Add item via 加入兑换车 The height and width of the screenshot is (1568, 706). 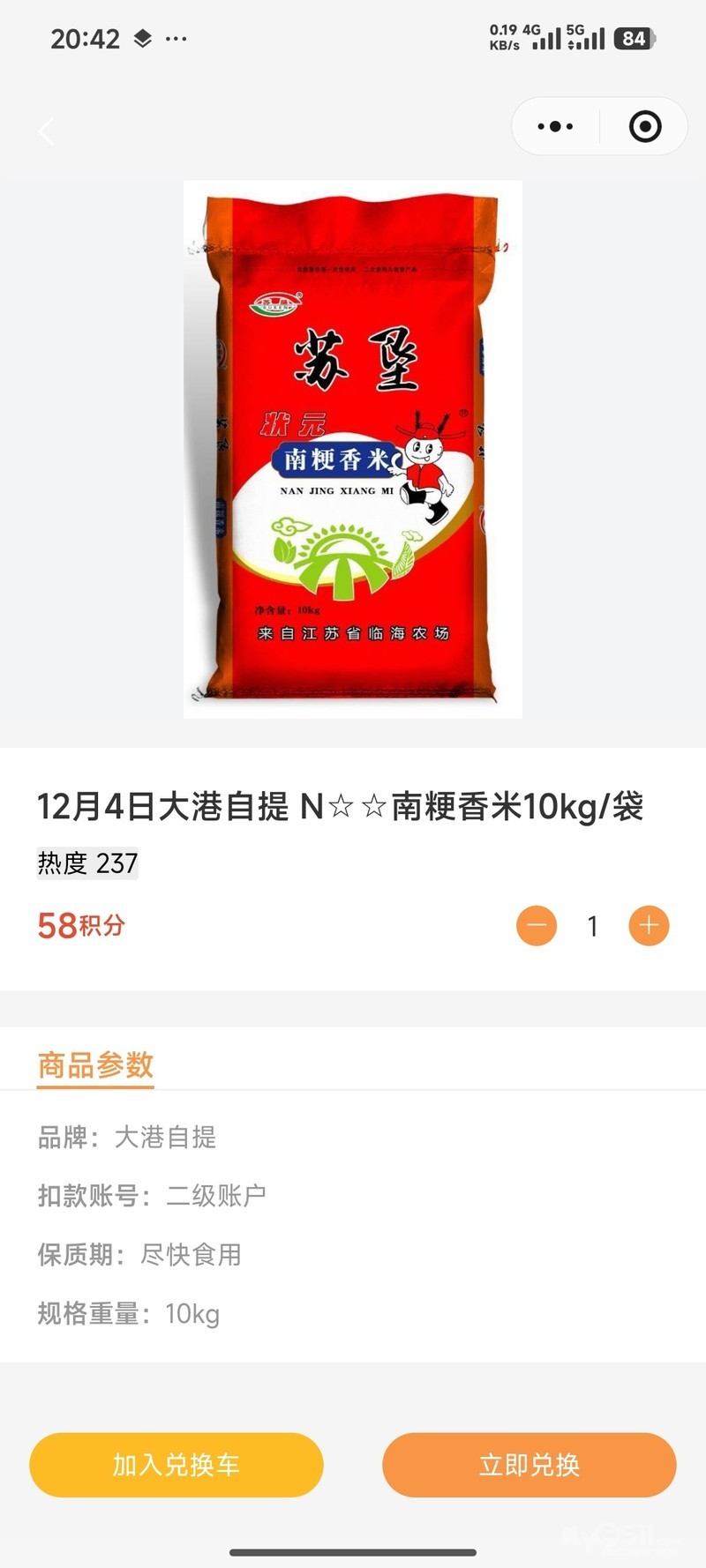pyautogui.click(x=176, y=1465)
